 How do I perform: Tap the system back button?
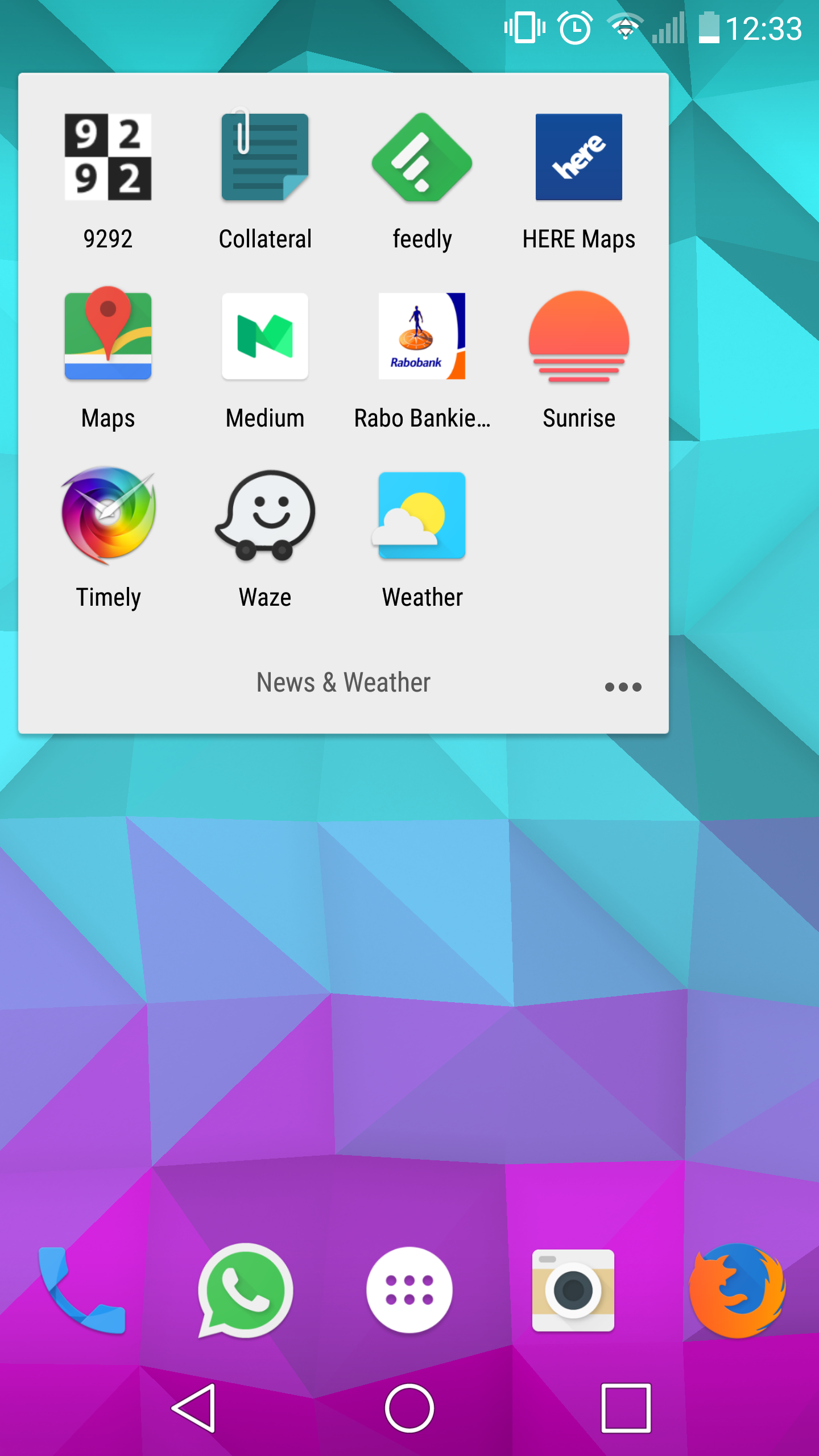click(x=195, y=1408)
